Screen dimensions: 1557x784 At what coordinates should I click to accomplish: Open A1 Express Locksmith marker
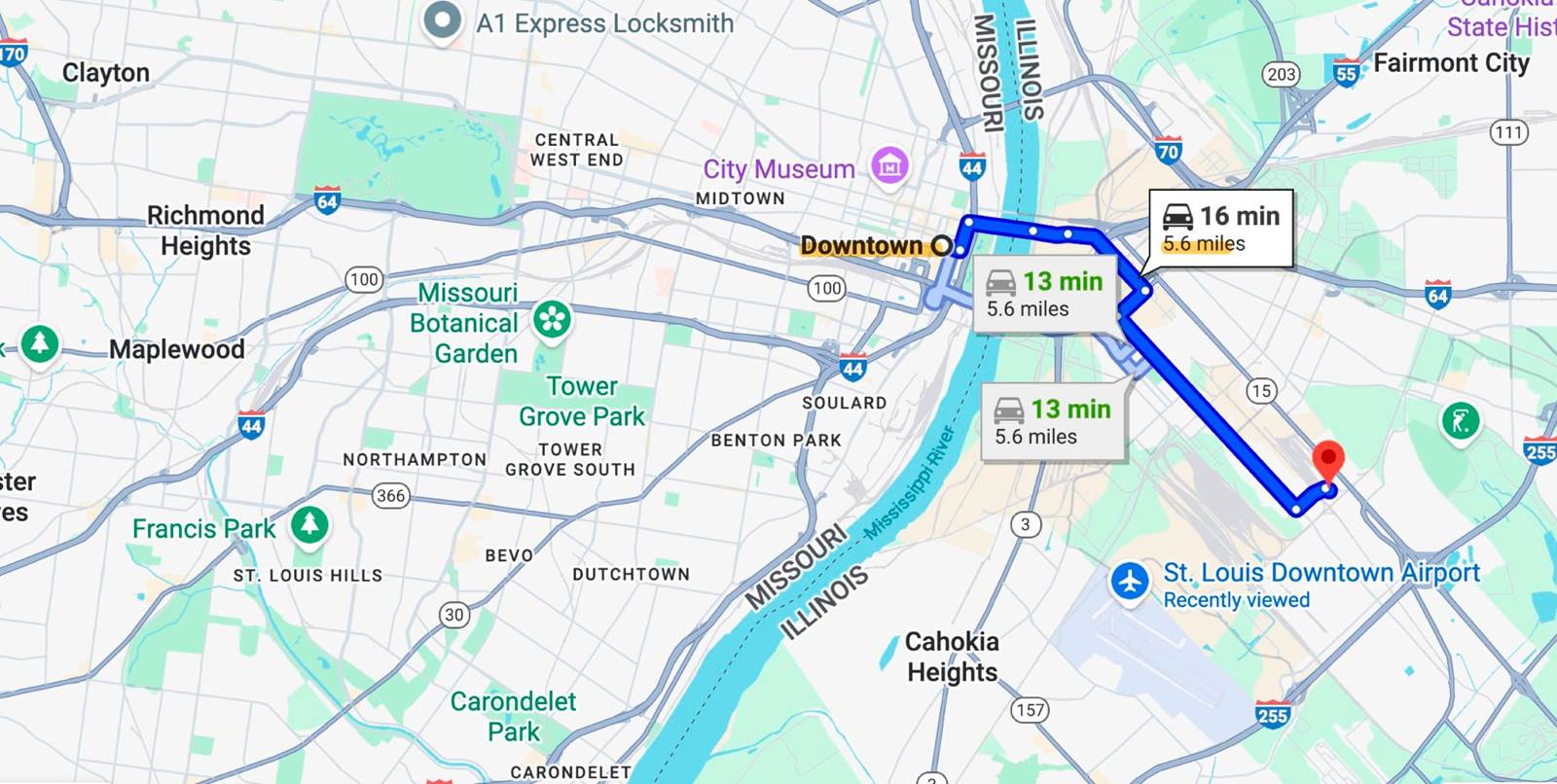click(443, 20)
